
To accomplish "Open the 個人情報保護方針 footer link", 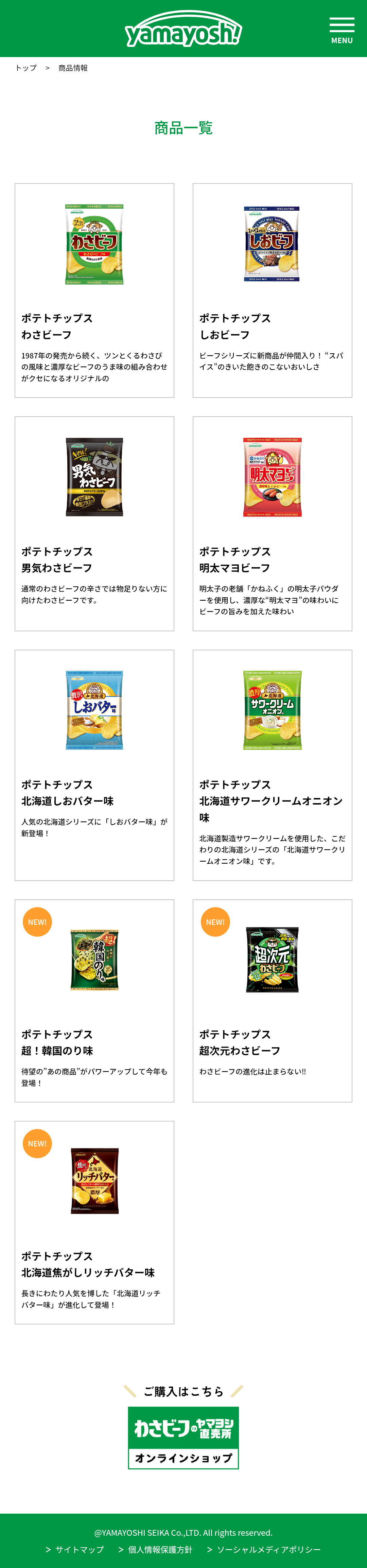I will (156, 1549).
